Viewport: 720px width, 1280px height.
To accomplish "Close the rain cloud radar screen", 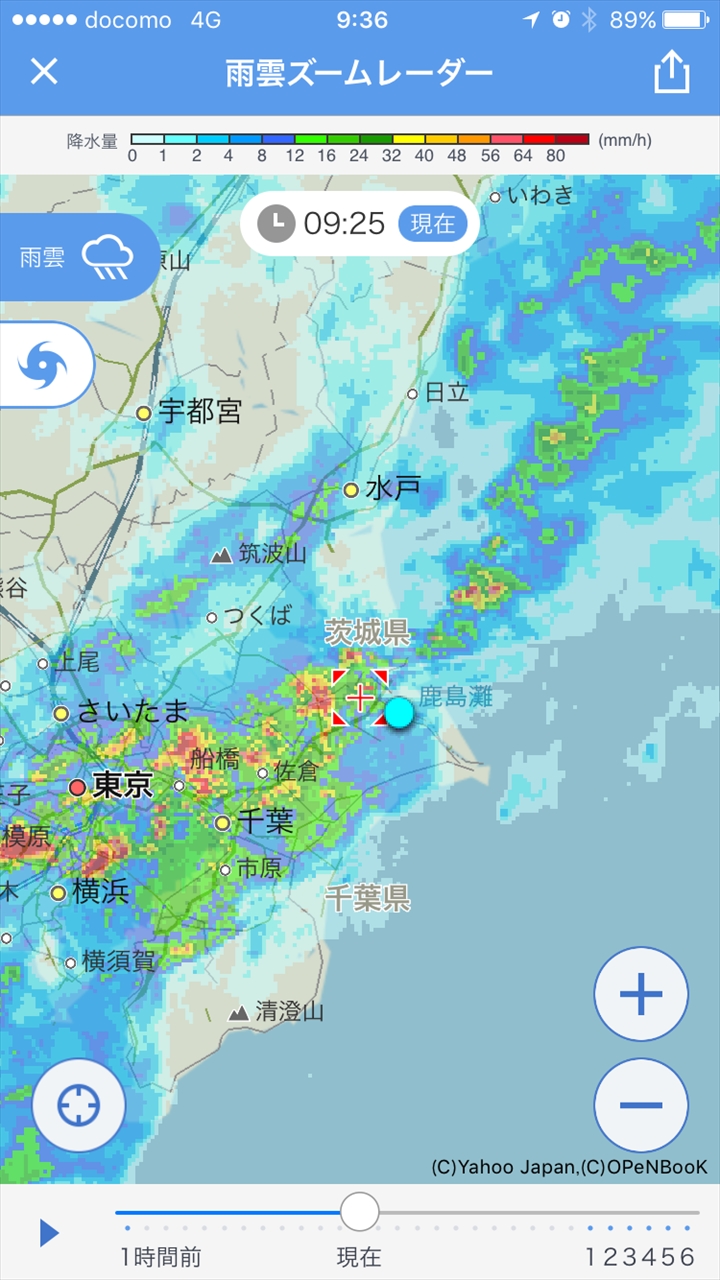I will coord(44,72).
